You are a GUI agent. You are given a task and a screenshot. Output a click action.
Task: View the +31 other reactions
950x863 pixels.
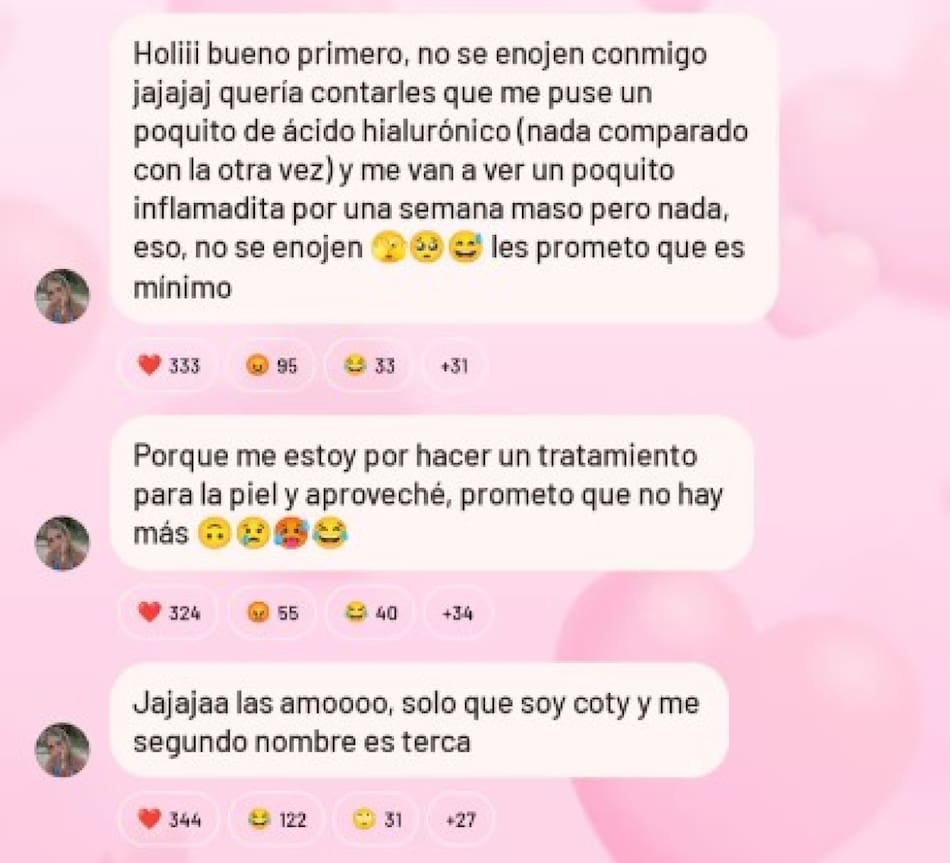[454, 366]
